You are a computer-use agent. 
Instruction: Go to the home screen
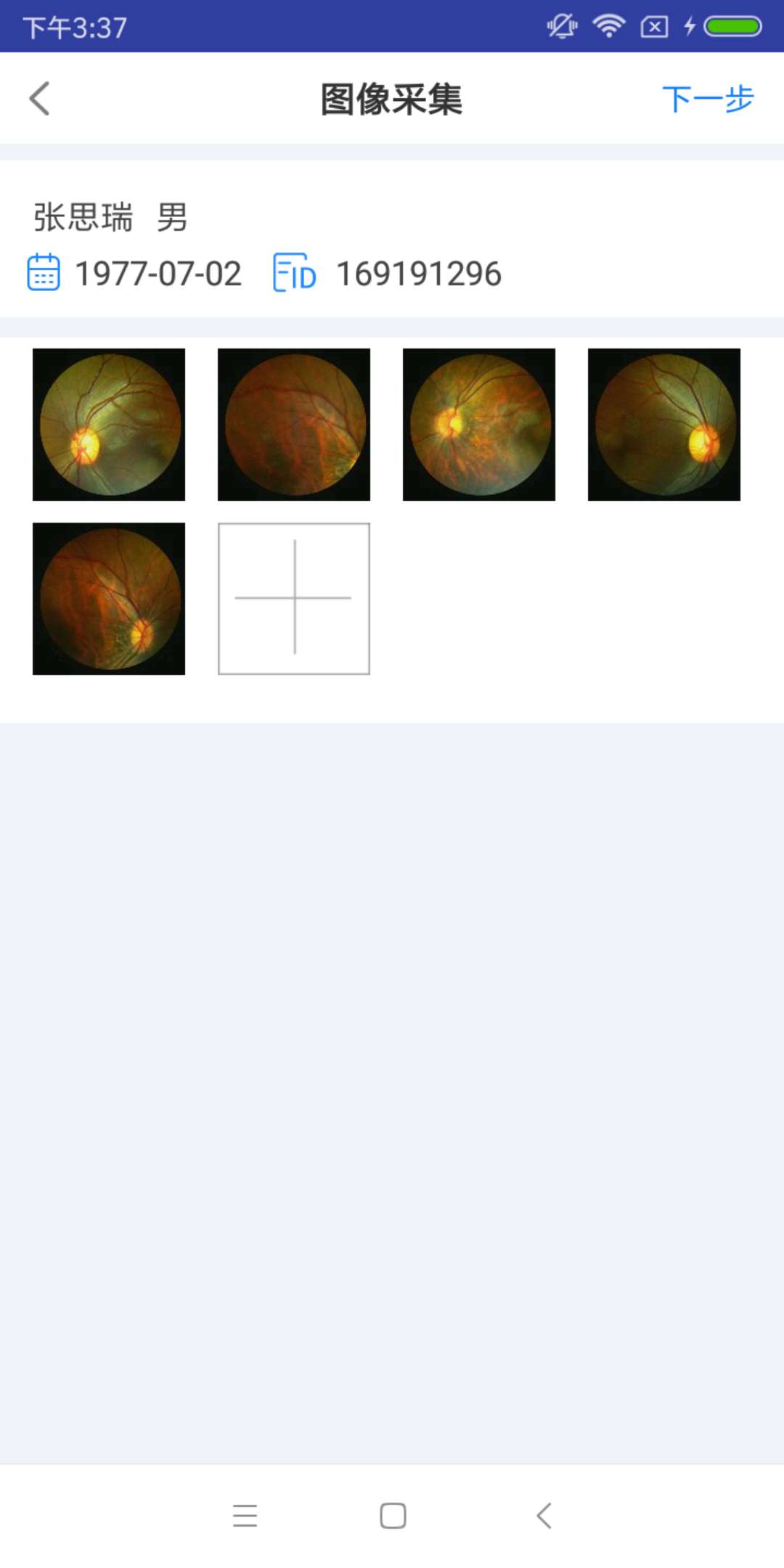pos(393,1515)
